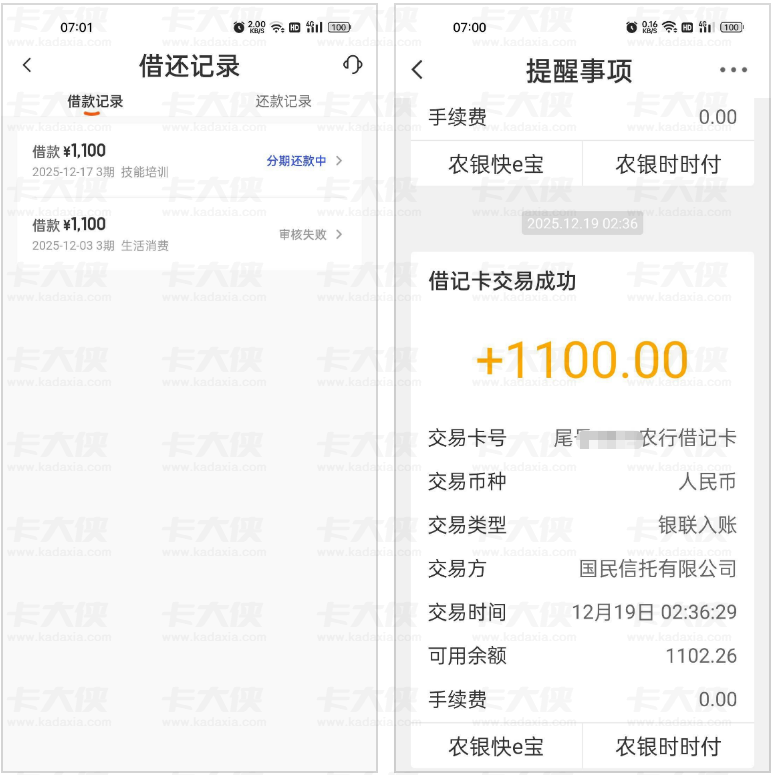
Task: Tap the battery icon in the right status bar
Action: click(x=338, y=27)
